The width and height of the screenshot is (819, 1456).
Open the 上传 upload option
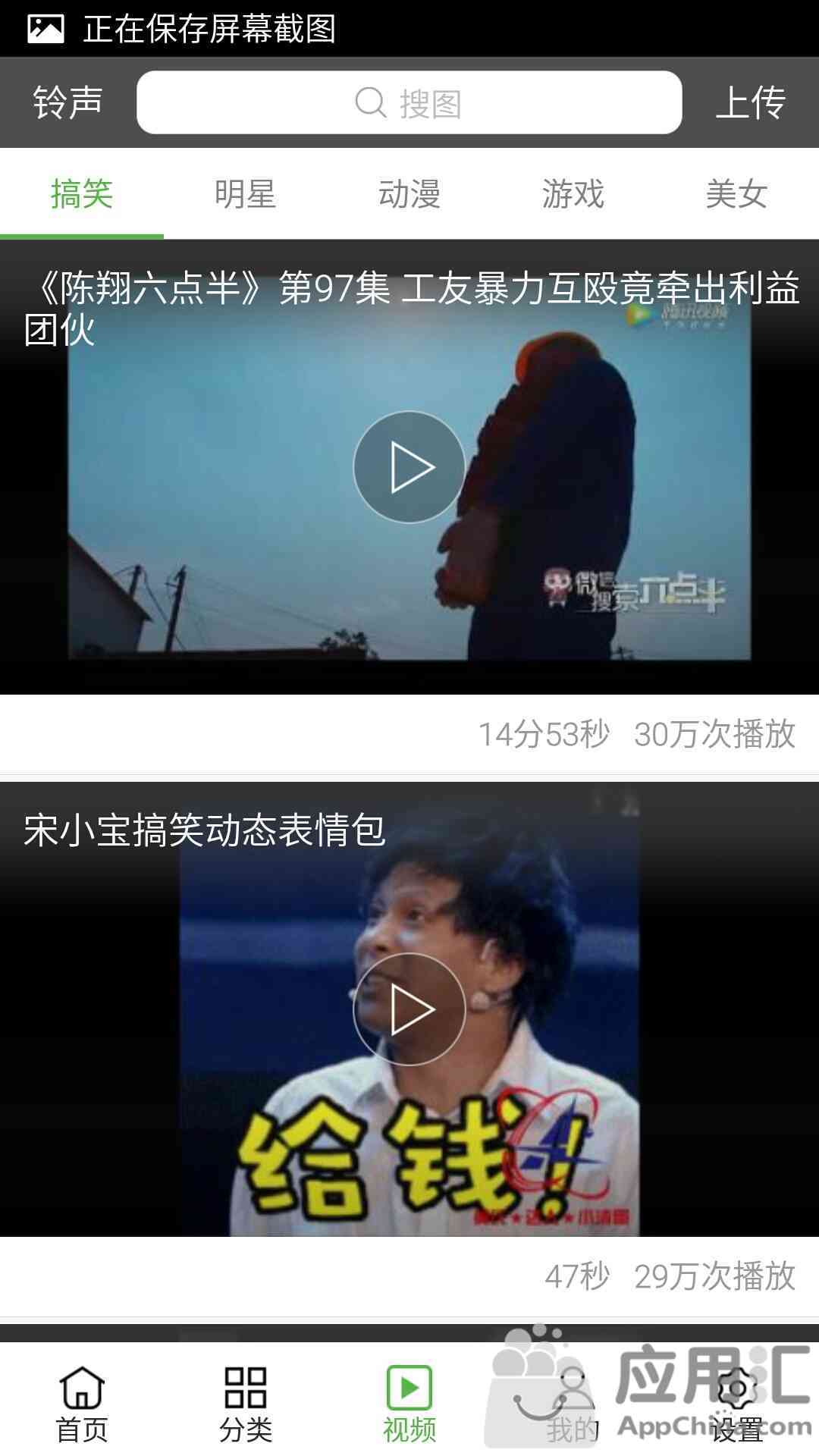tap(750, 102)
